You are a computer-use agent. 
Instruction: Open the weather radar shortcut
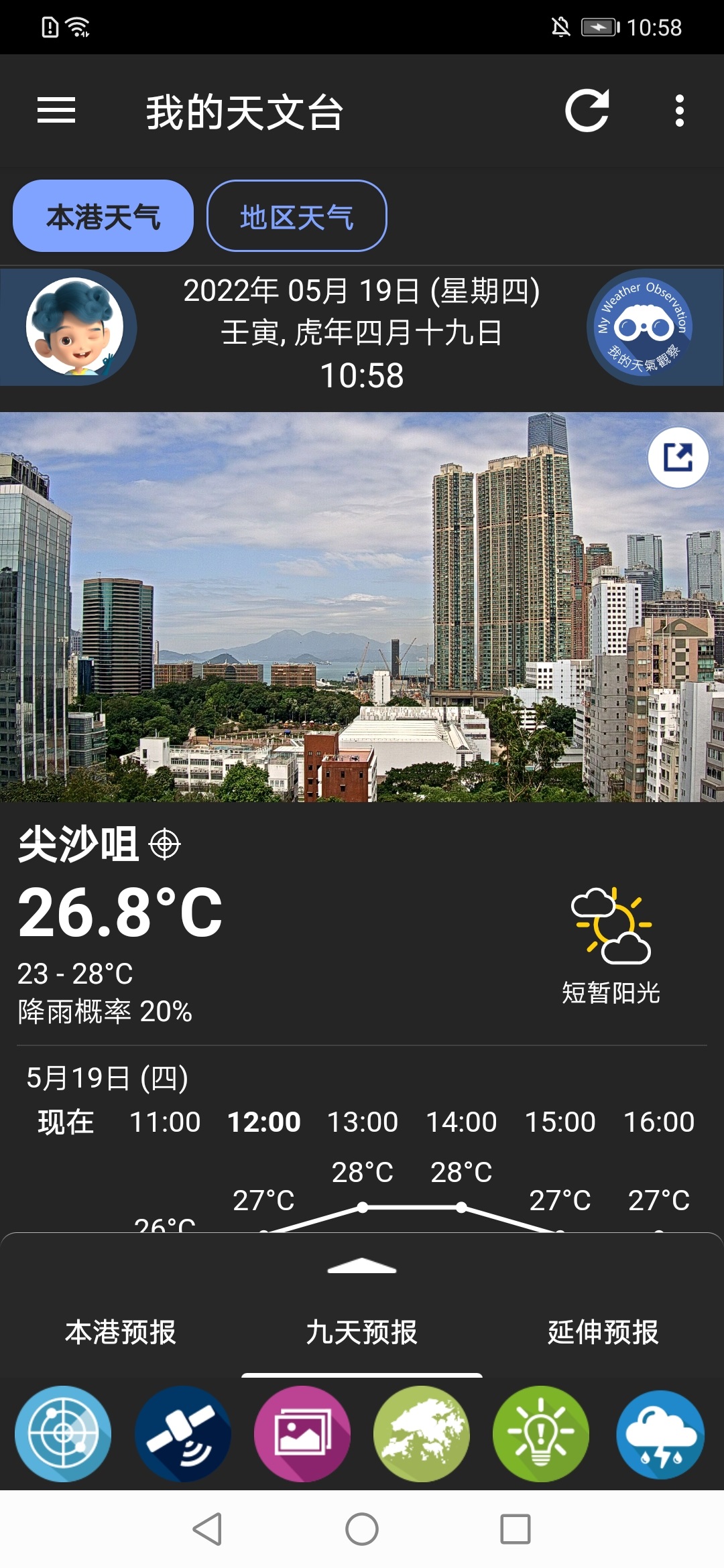pyautogui.click(x=63, y=1433)
